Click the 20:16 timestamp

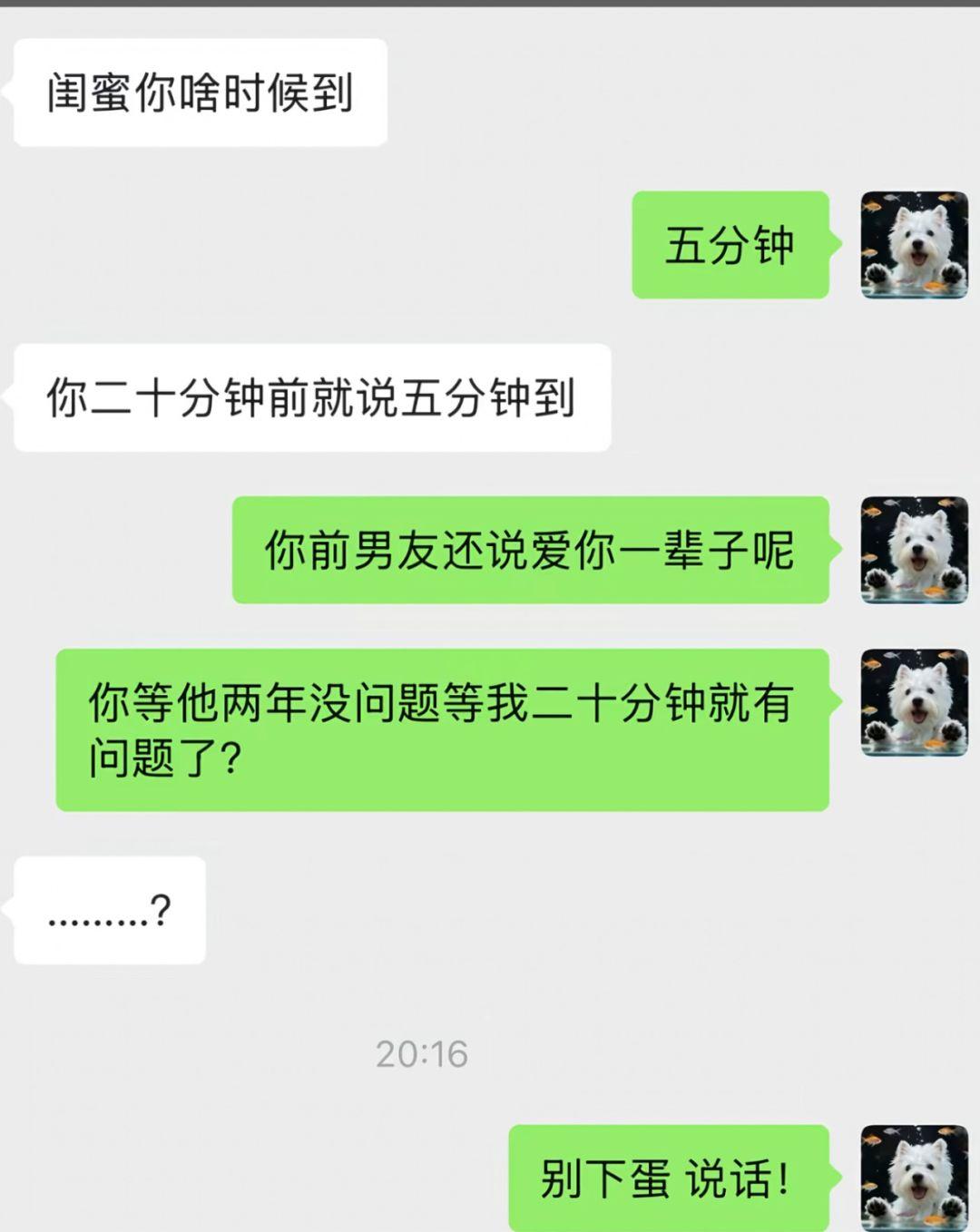click(x=420, y=1054)
